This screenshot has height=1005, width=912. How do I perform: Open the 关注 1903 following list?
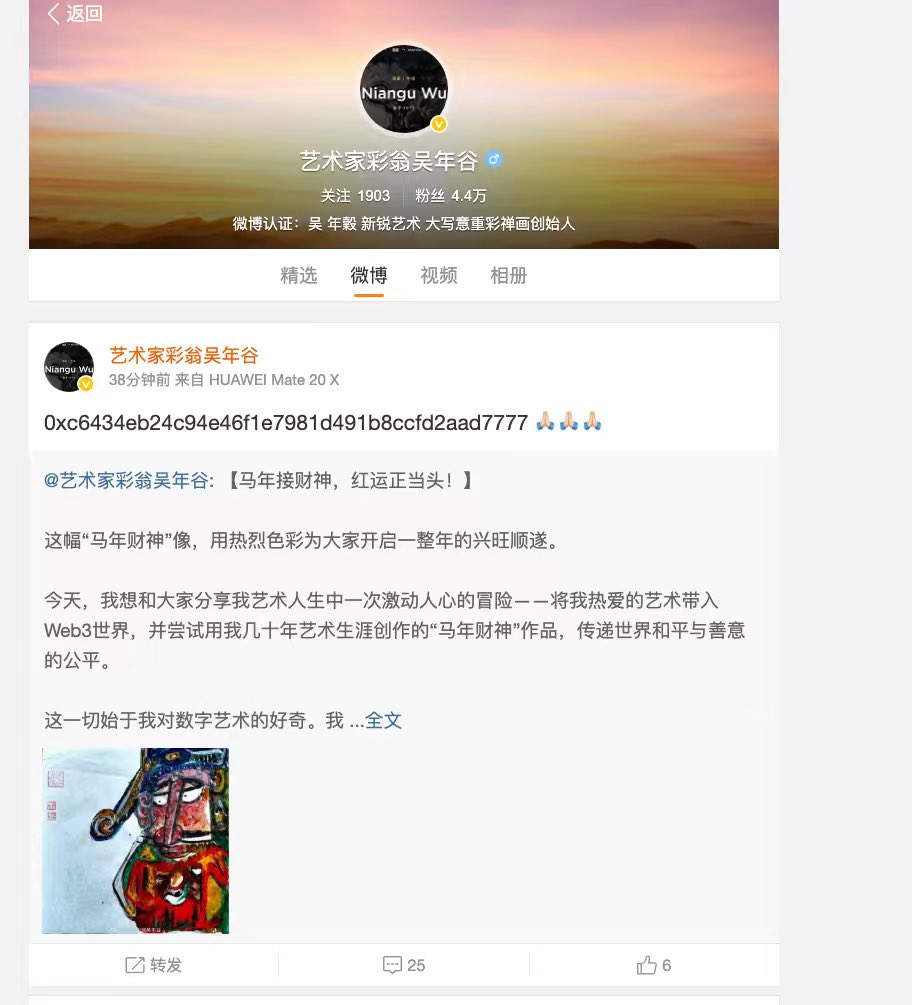click(355, 196)
